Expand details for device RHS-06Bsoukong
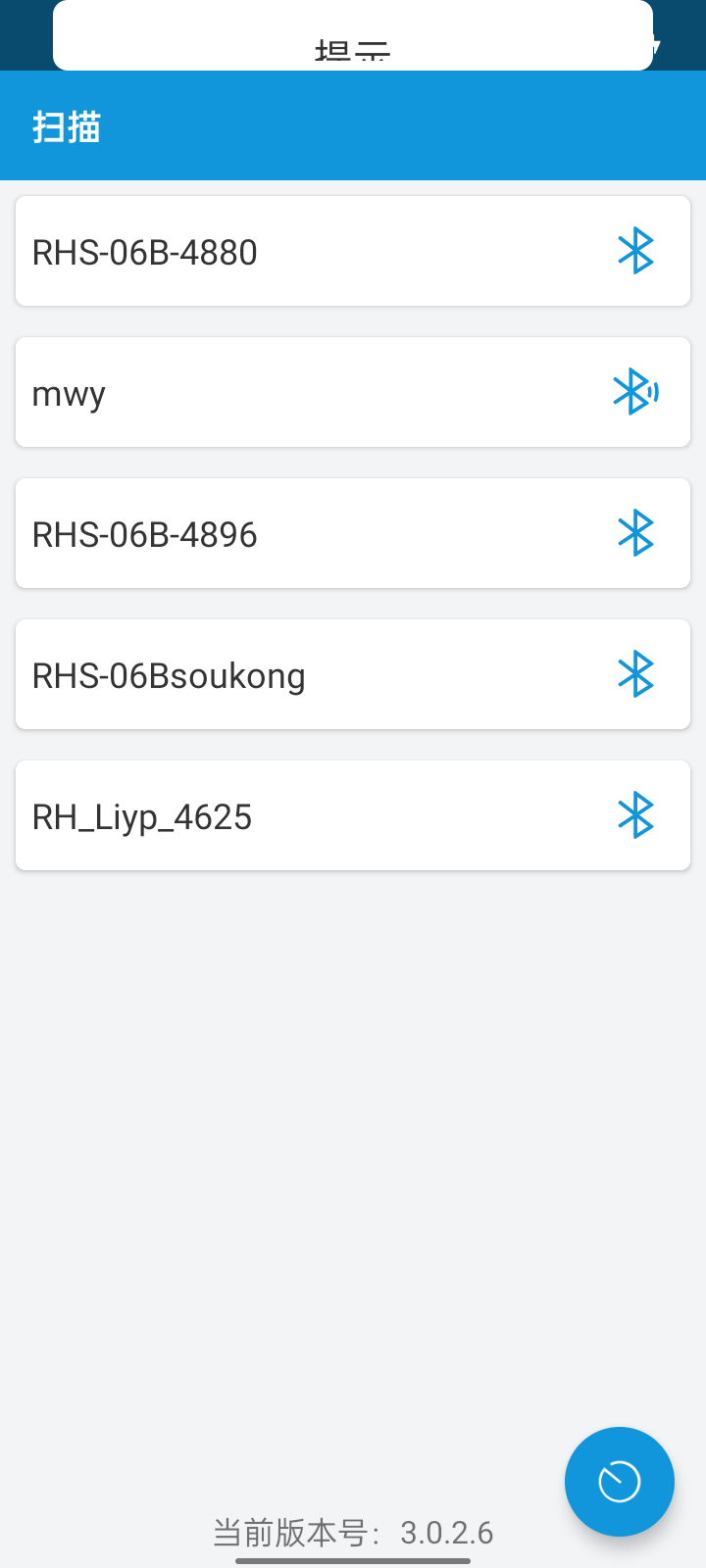The width and height of the screenshot is (706, 1568). coord(353,673)
